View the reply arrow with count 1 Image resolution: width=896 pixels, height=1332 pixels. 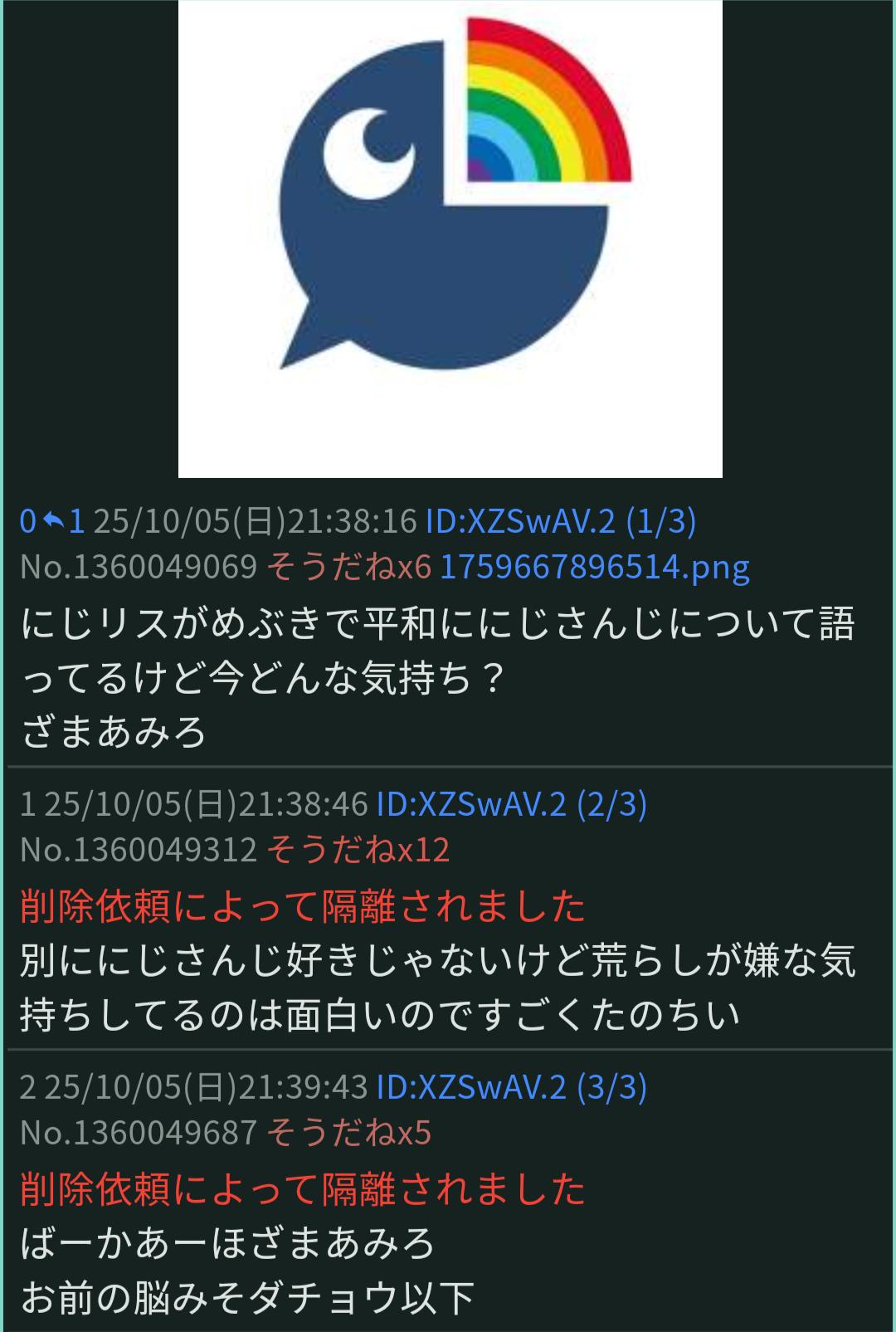[64, 521]
